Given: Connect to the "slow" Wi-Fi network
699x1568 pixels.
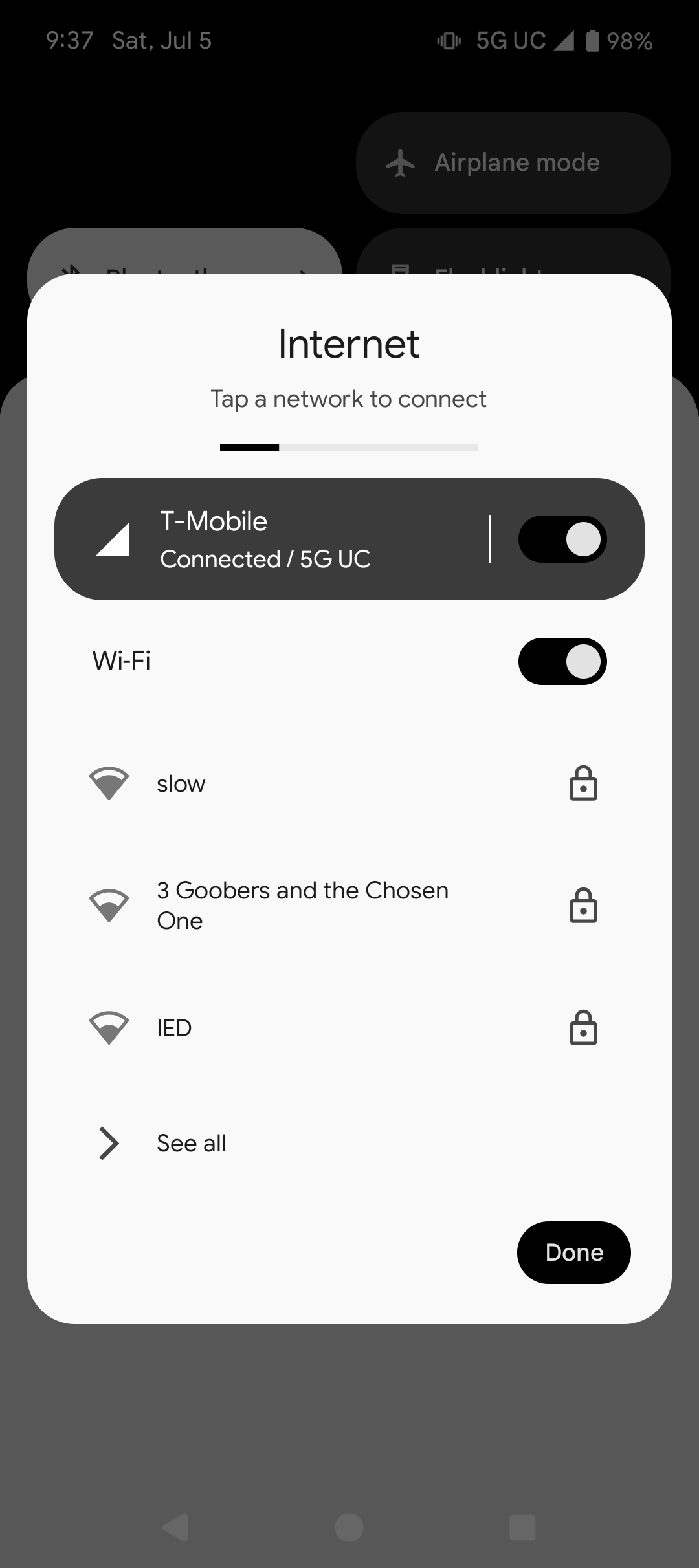Looking at the screenshot, I should (x=349, y=783).
